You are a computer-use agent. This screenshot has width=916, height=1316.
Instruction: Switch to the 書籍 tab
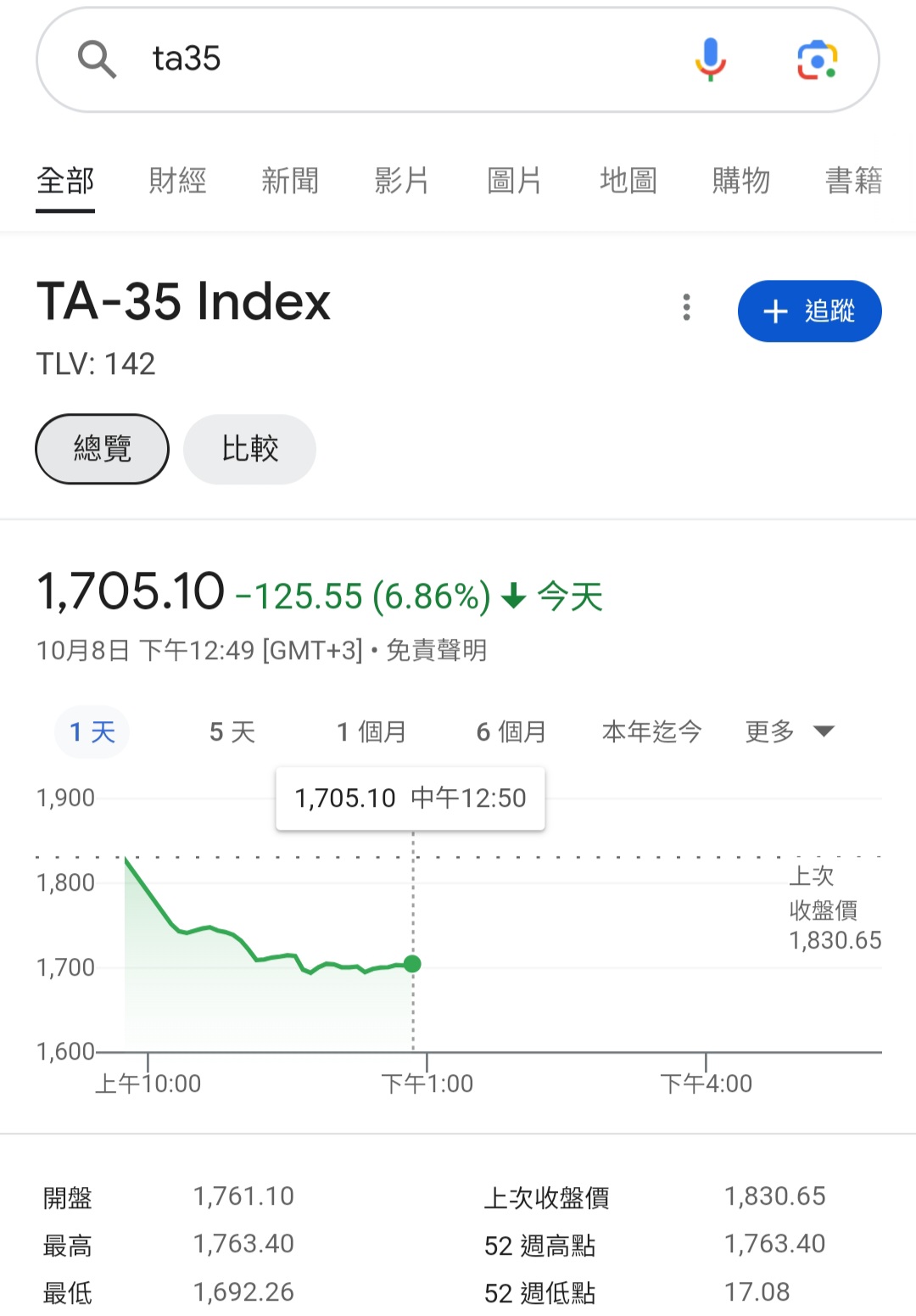tap(853, 181)
